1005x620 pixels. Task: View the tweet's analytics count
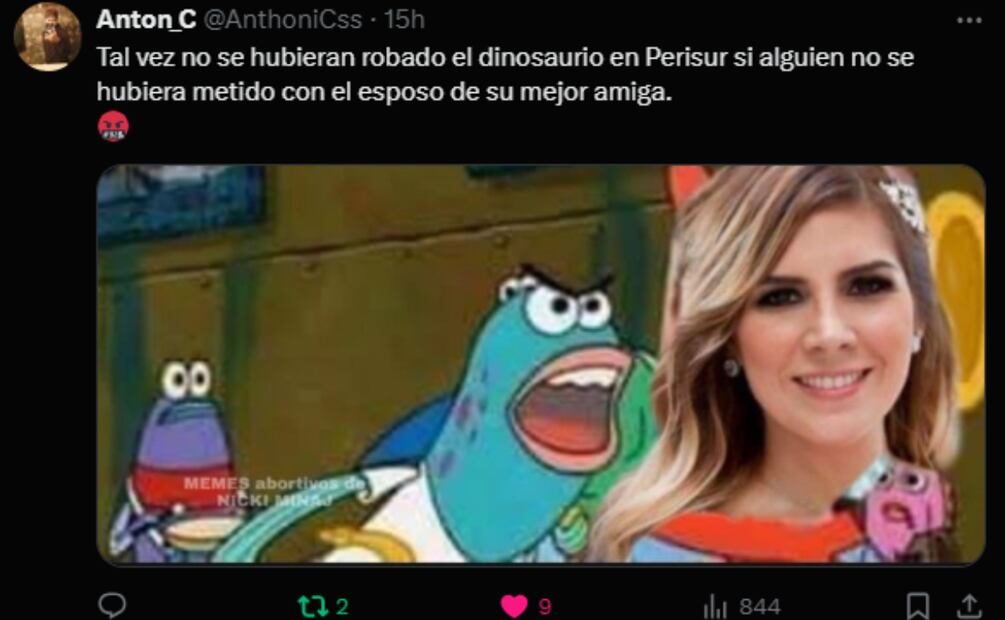[742, 605]
